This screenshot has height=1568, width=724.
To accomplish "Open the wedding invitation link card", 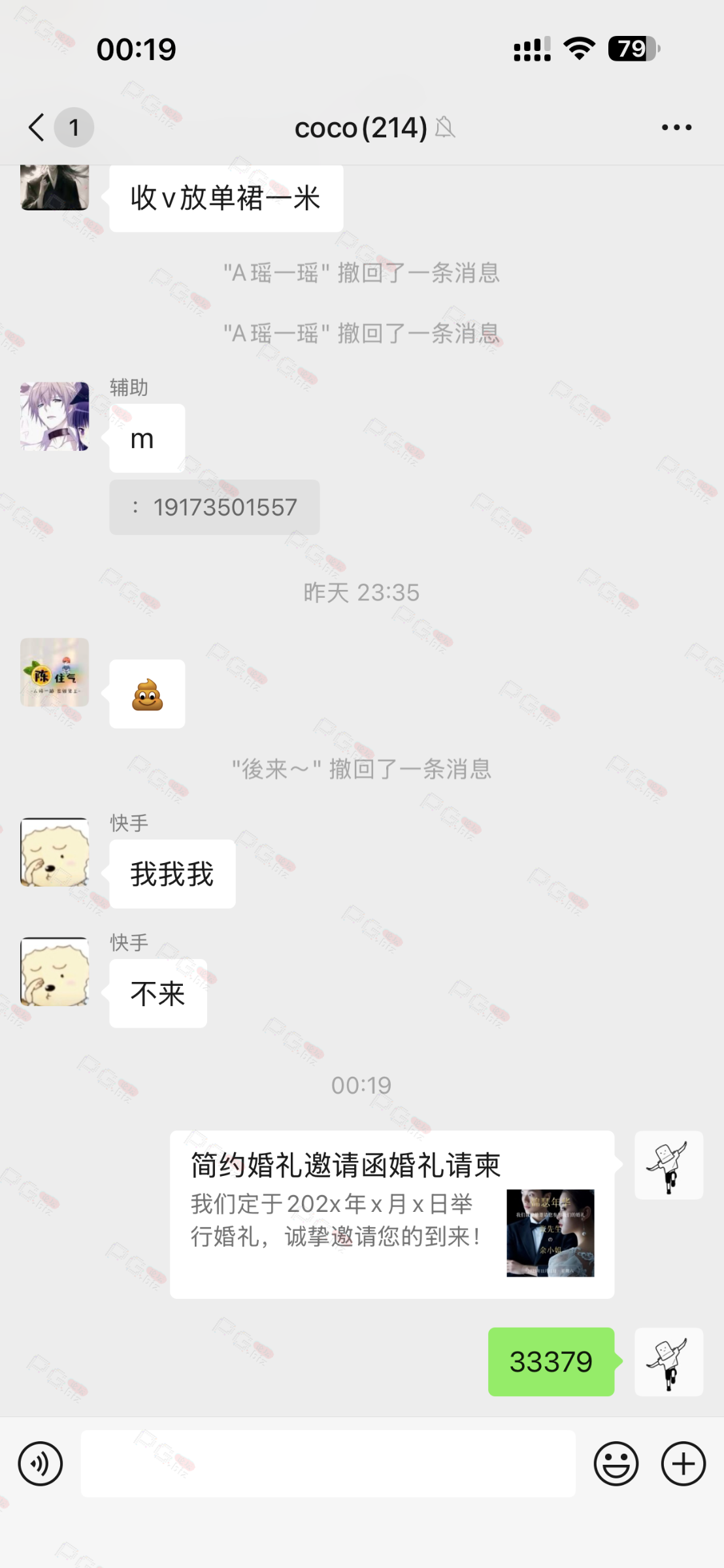I will point(392,1214).
